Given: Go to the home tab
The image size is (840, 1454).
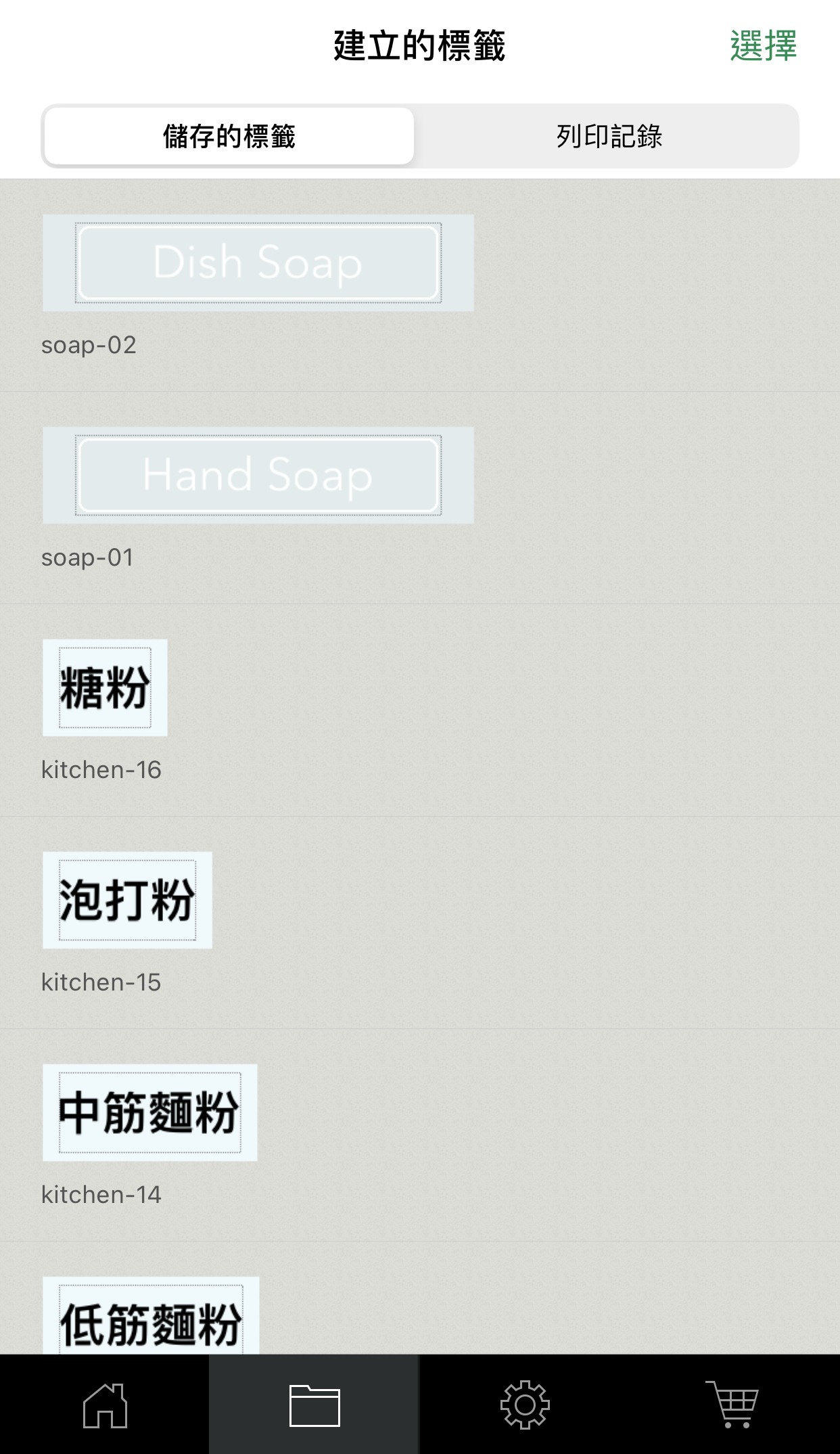Looking at the screenshot, I should 105,1405.
